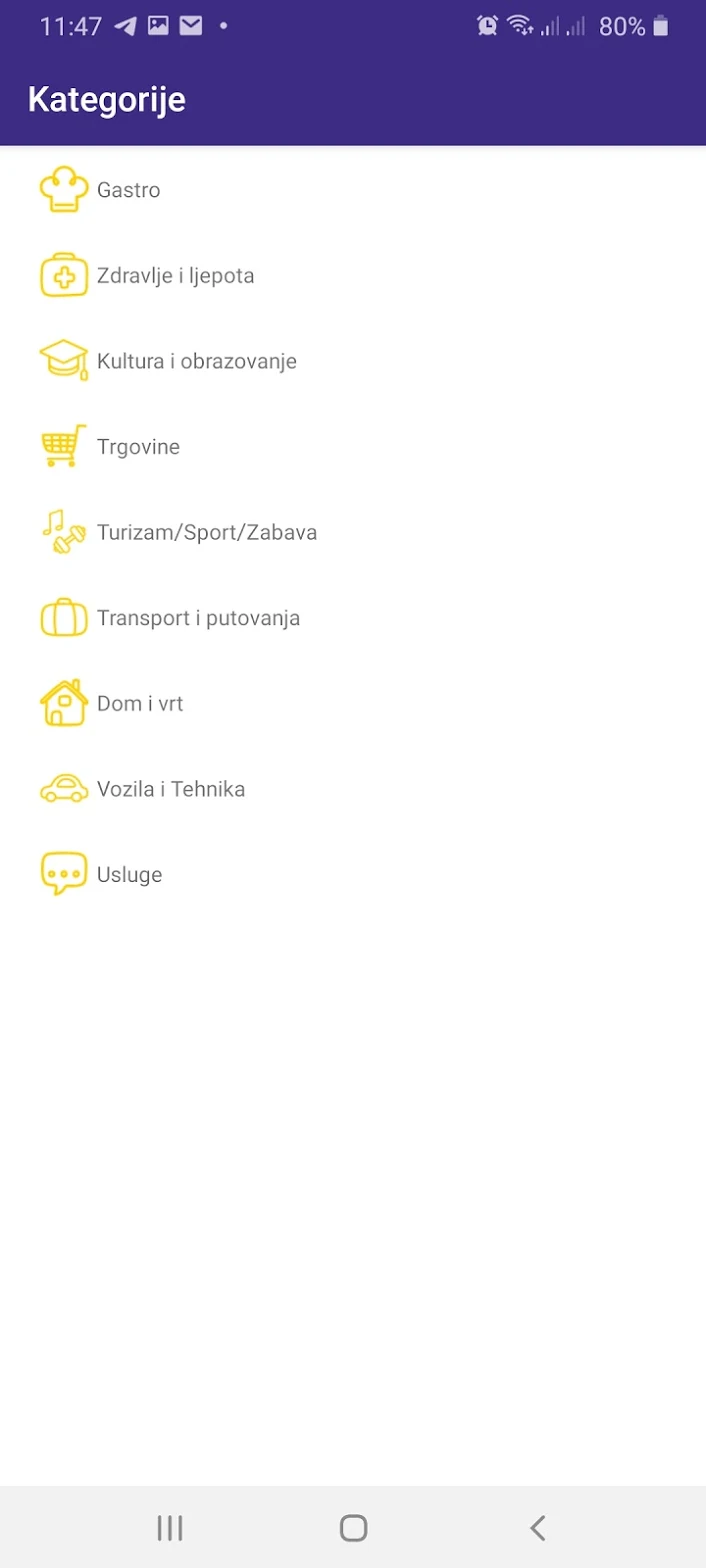706x1568 pixels.
Task: Choose Turizam/Sport/Zabava category
Action: click(353, 532)
